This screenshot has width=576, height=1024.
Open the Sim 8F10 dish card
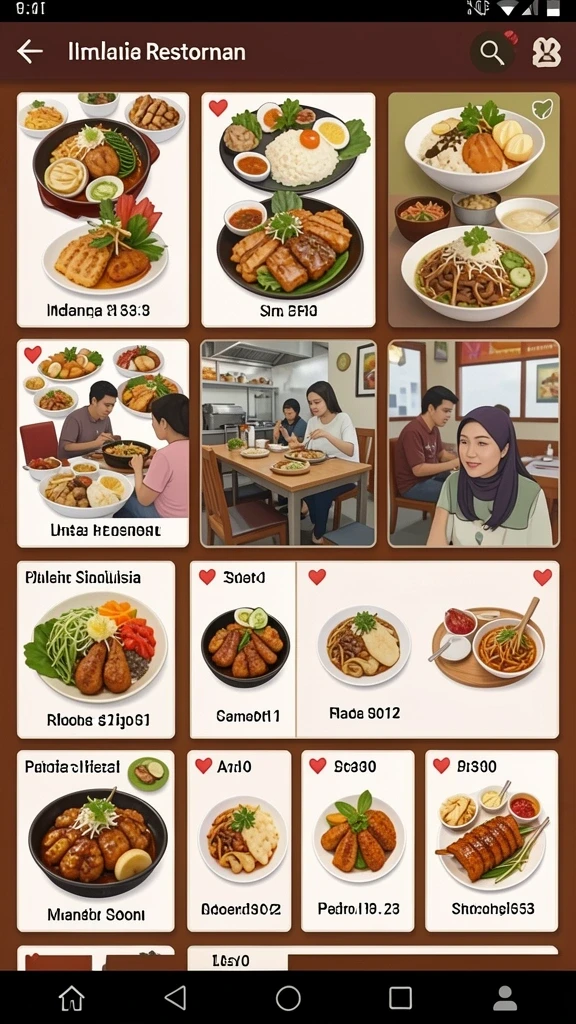(x=288, y=210)
